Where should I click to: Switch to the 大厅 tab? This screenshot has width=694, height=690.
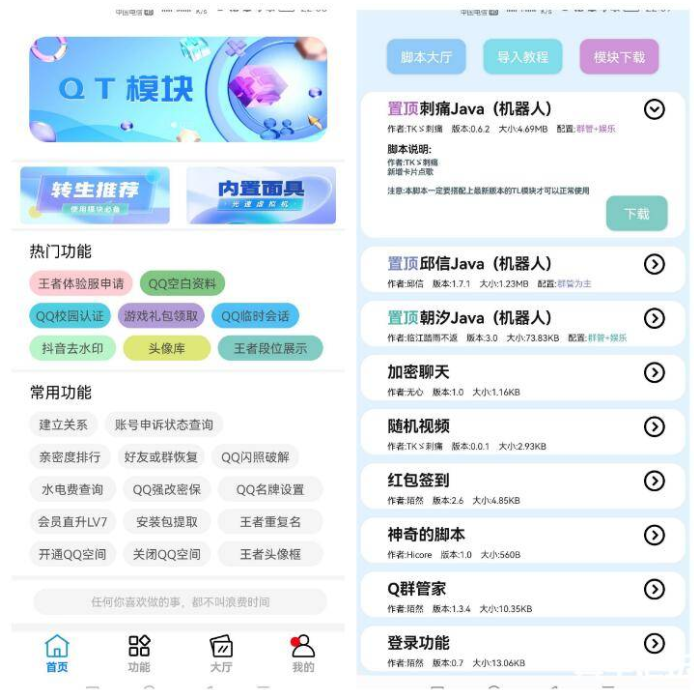tap(221, 653)
